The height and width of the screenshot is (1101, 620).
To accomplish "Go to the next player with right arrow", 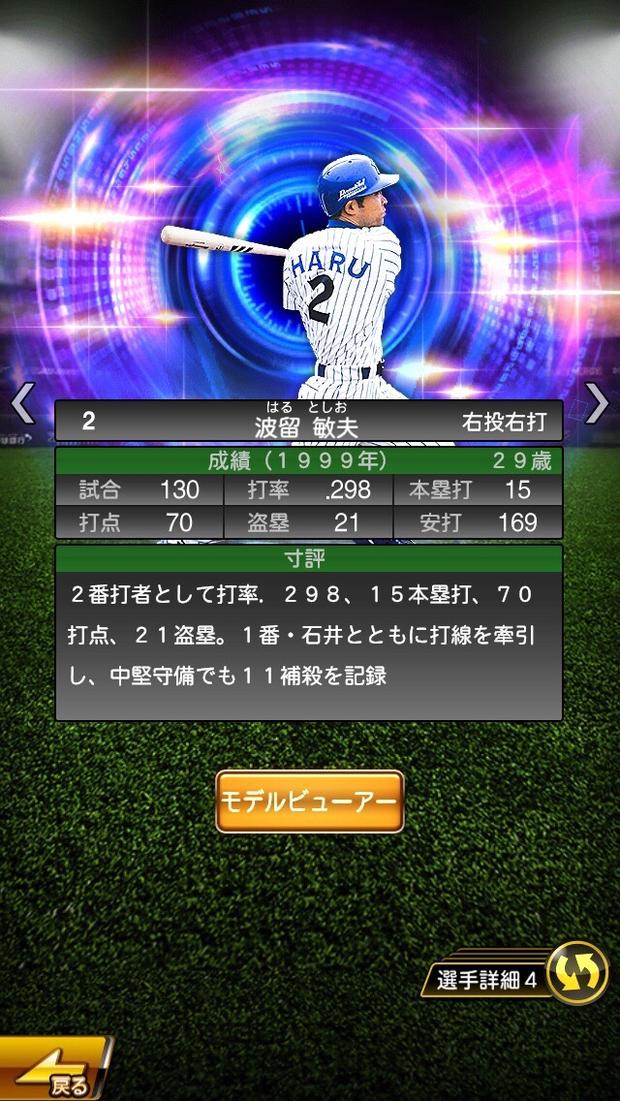I will pyautogui.click(x=597, y=403).
